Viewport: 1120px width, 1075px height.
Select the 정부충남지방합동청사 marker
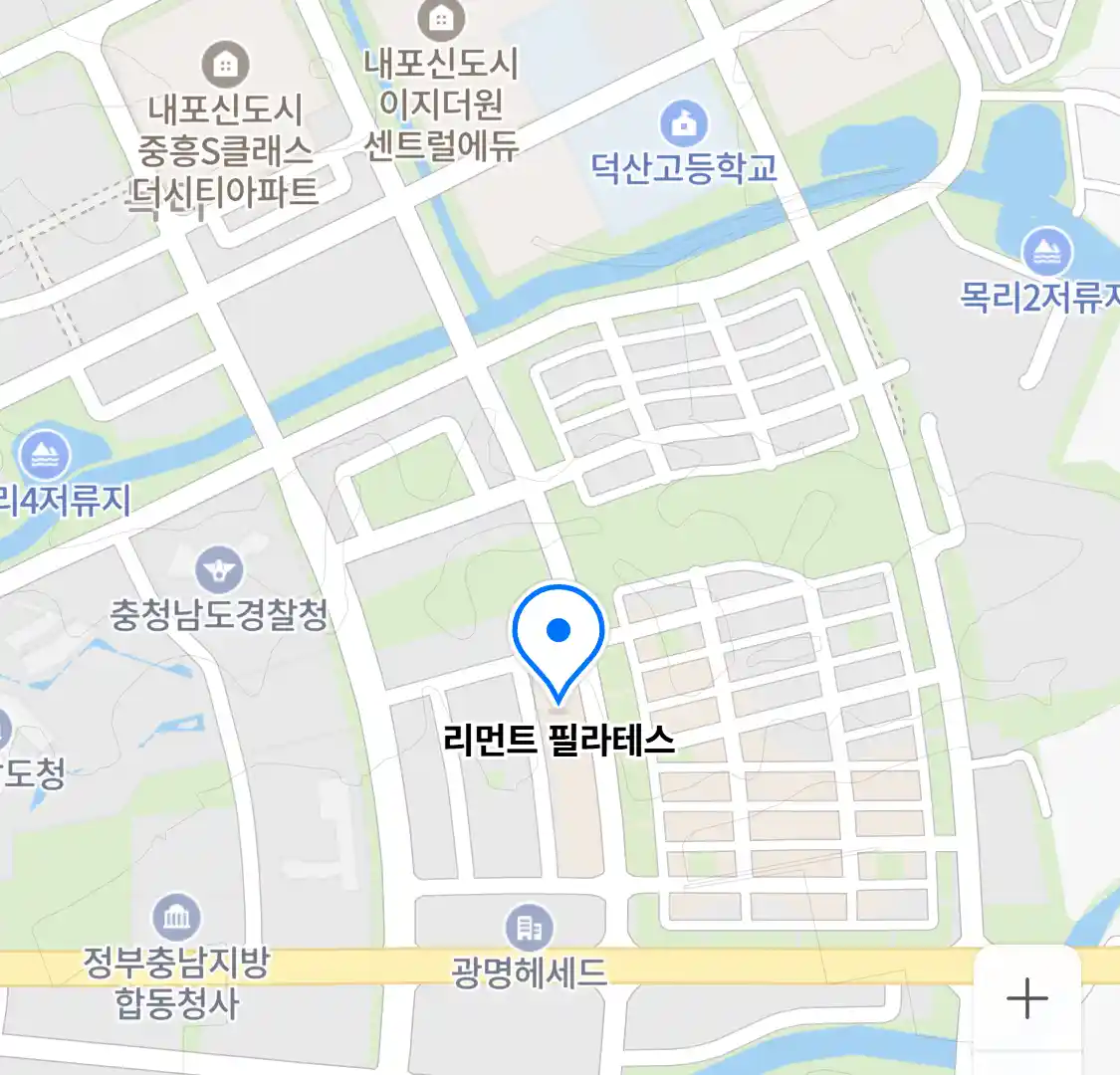pyautogui.click(x=177, y=918)
